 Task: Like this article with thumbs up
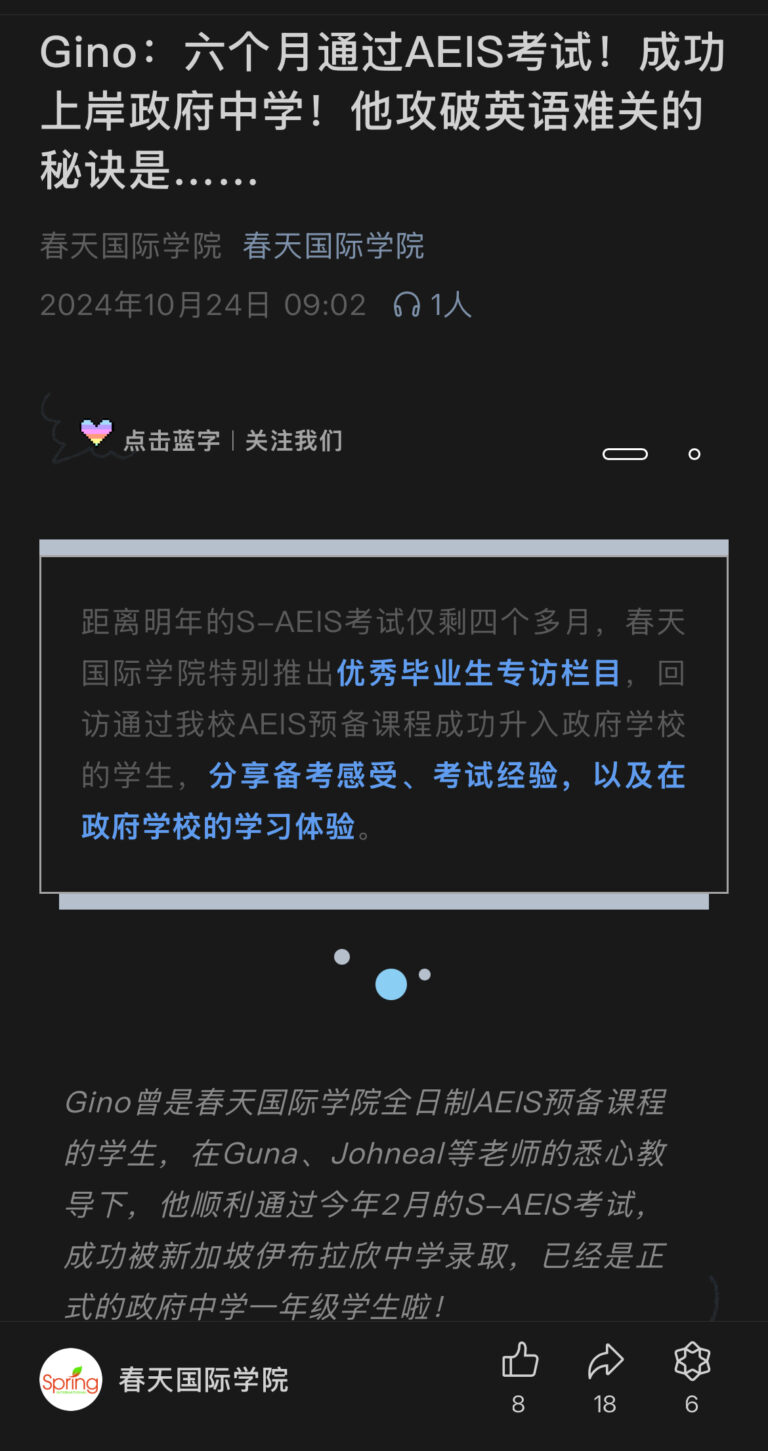[519, 1362]
